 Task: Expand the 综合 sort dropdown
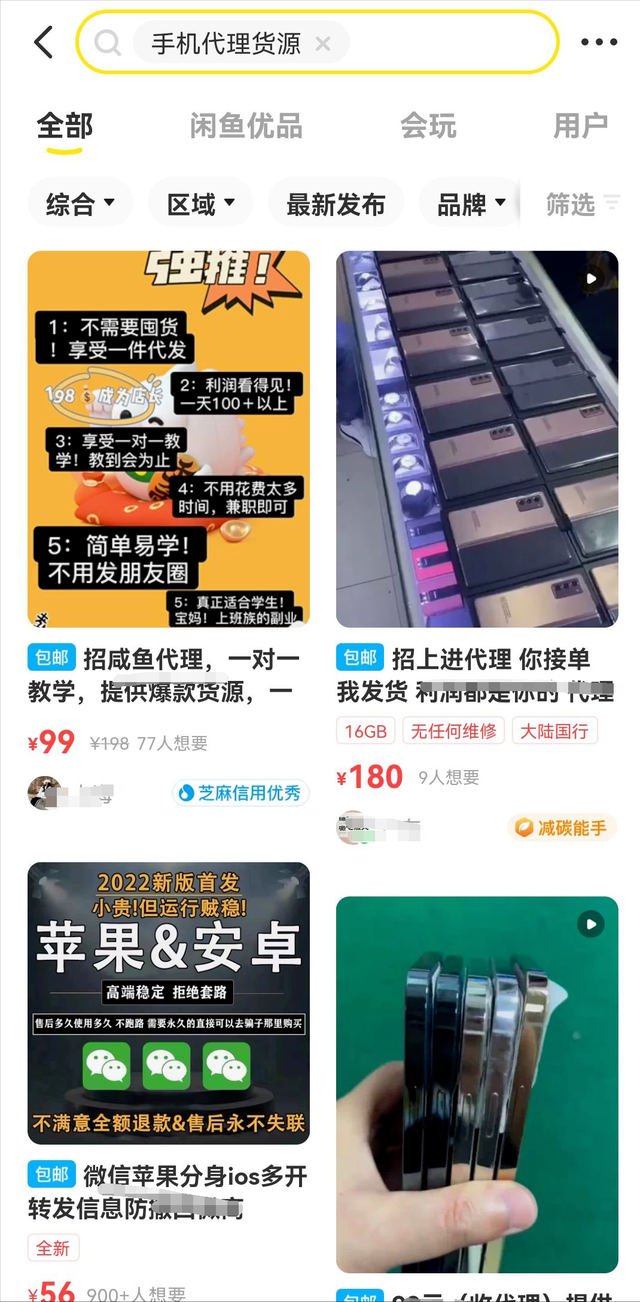tap(80, 205)
